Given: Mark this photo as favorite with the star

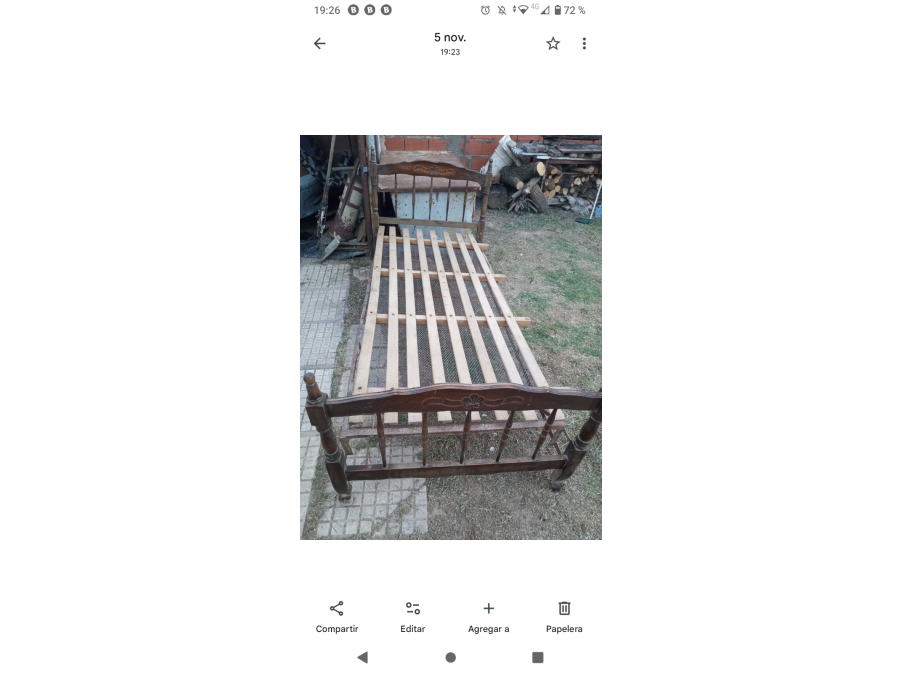Looking at the screenshot, I should pos(553,43).
